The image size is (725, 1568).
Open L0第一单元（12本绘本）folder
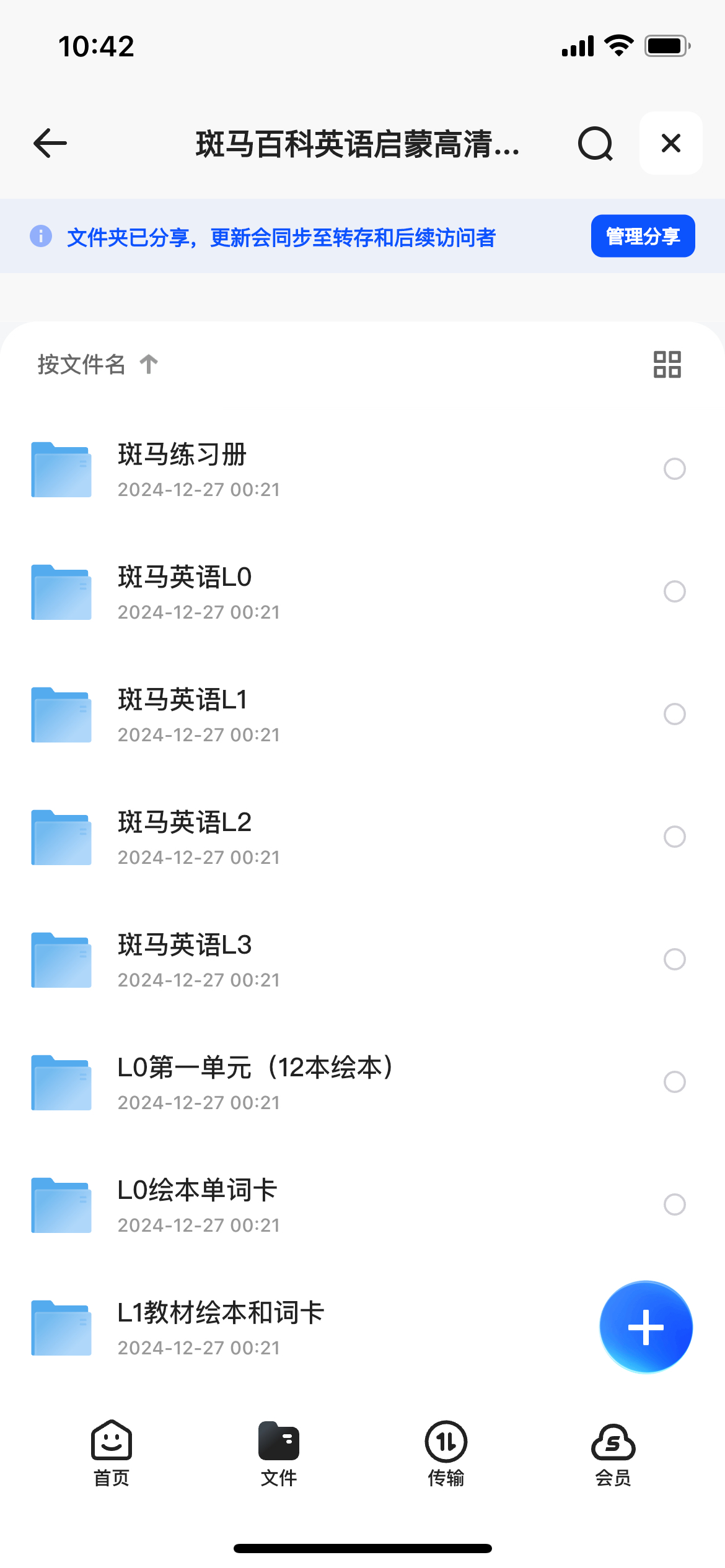point(362,1082)
